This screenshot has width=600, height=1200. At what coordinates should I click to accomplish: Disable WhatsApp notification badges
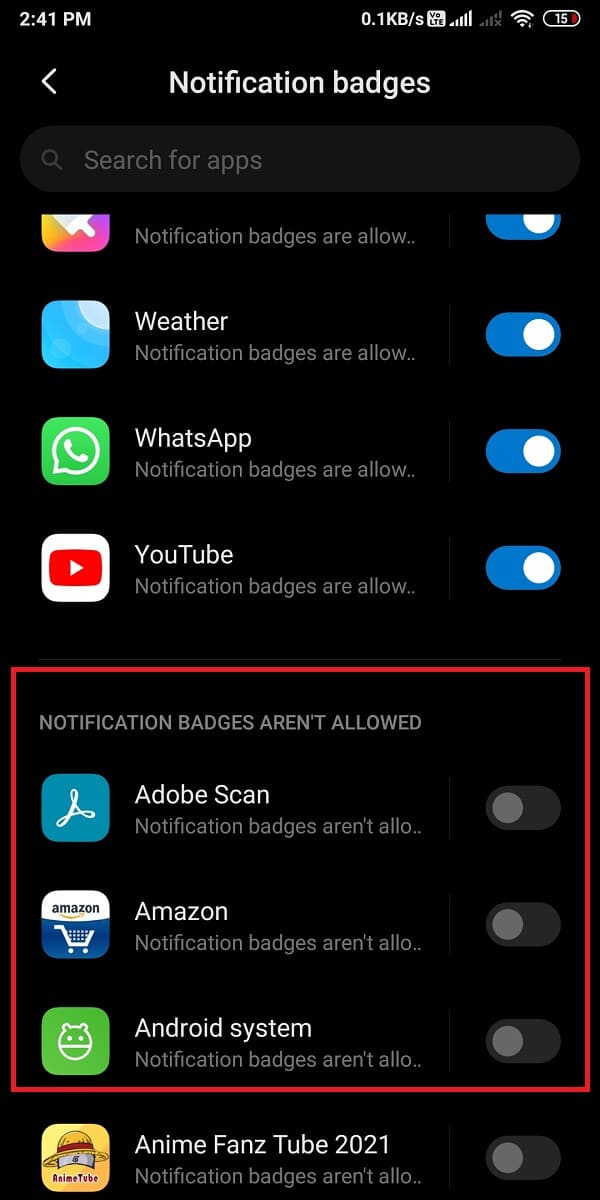click(523, 453)
